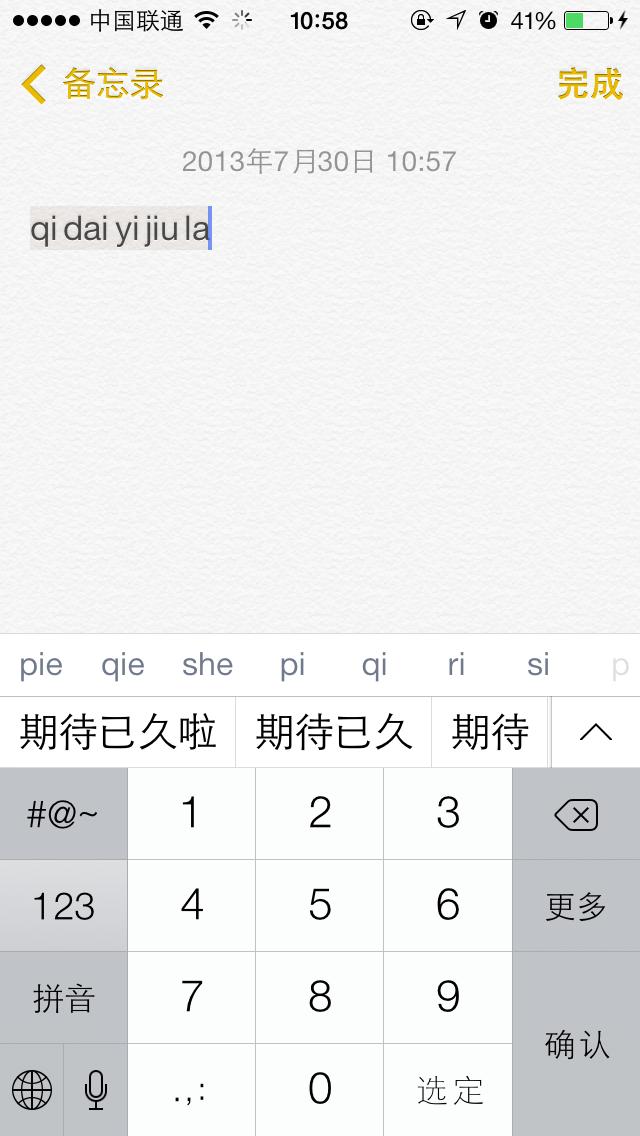
Task: Select the pinyin suggestion 'qie'
Action: (x=122, y=665)
